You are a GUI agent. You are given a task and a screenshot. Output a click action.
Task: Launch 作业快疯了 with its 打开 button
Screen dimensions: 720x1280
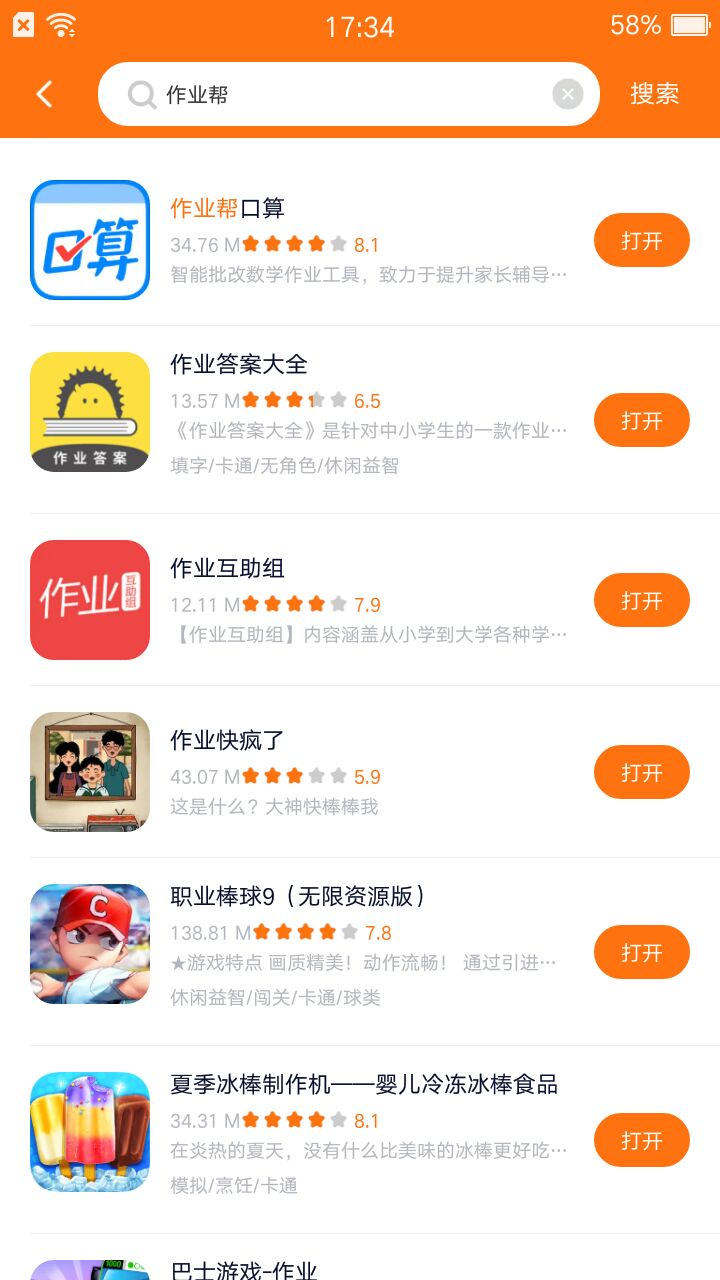641,772
